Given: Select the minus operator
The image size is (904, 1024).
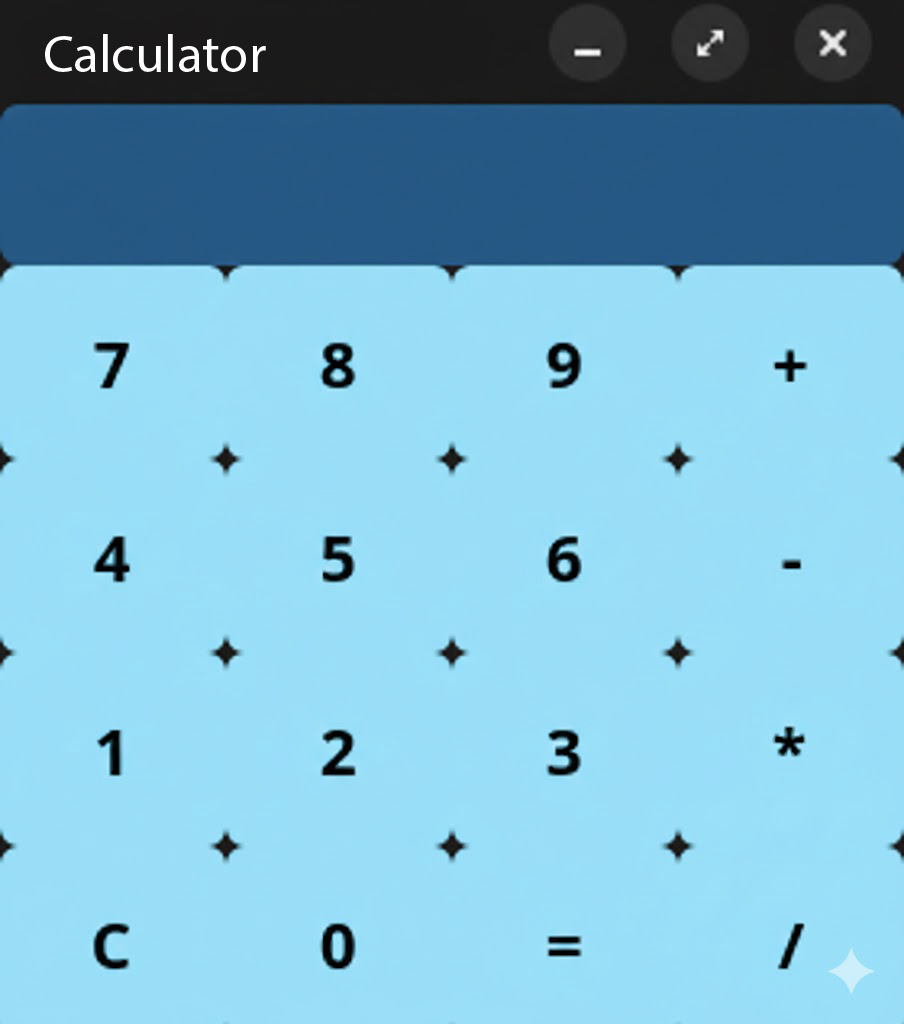Looking at the screenshot, I should tap(790, 559).
